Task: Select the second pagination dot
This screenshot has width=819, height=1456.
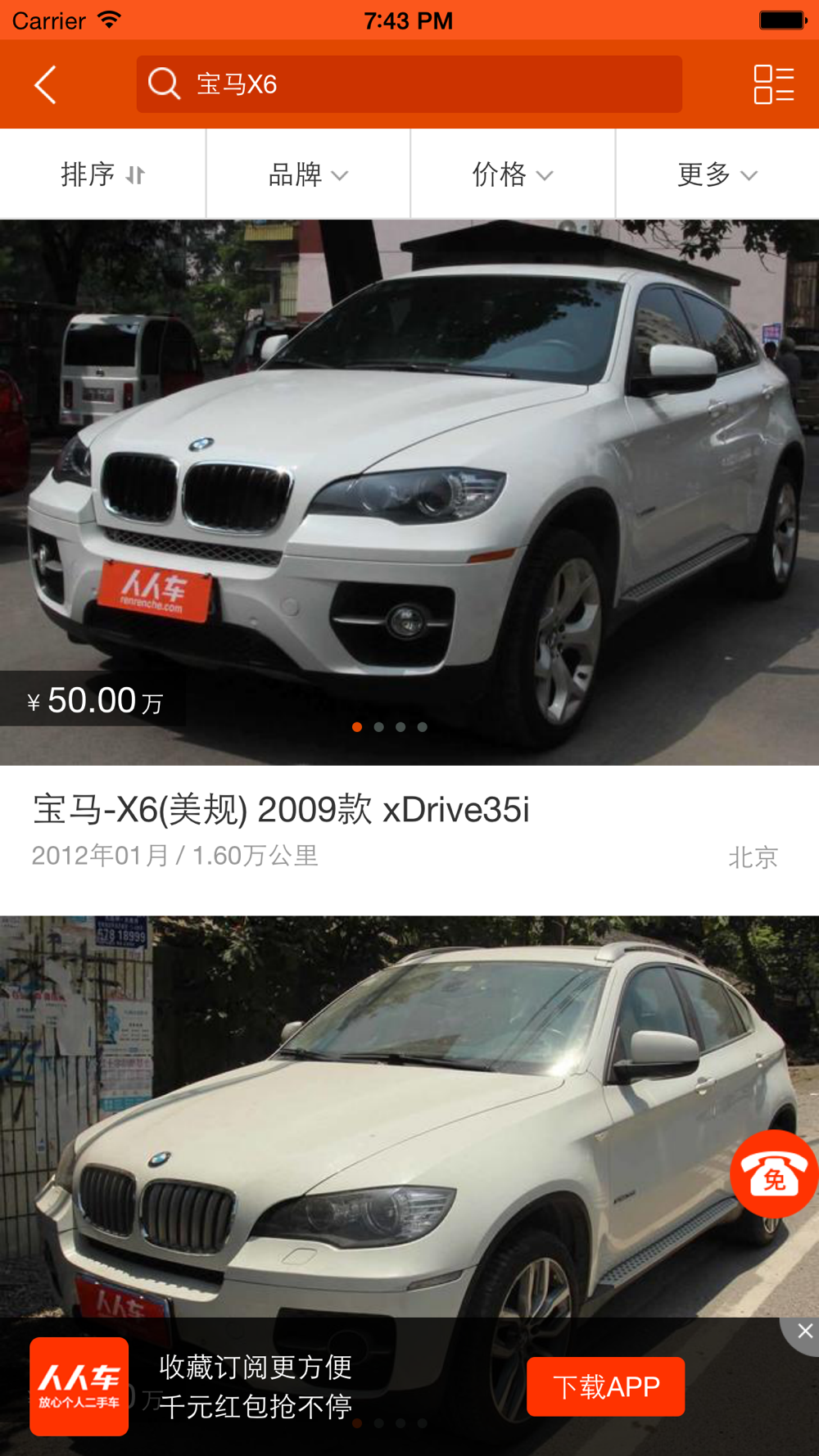Action: tap(378, 726)
